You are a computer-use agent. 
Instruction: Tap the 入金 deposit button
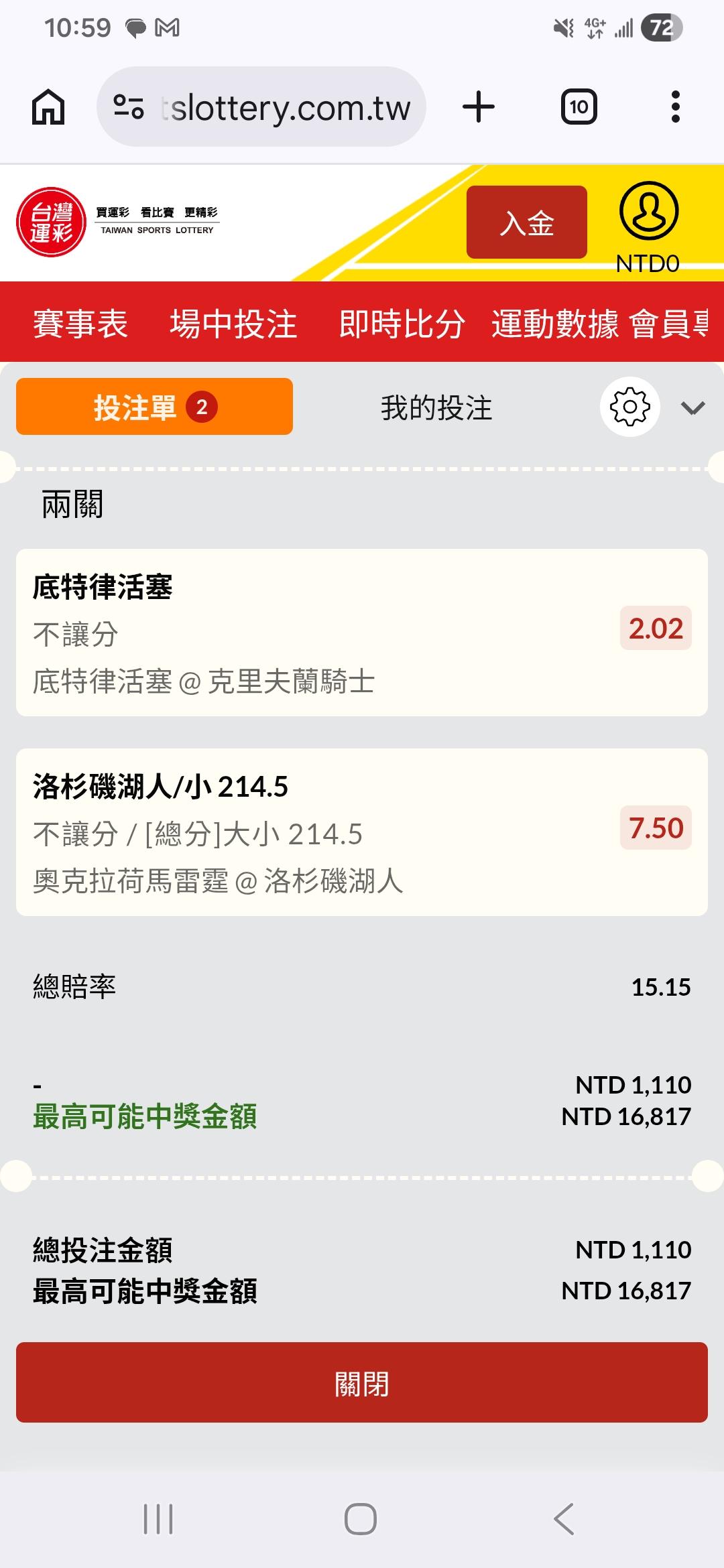[527, 222]
